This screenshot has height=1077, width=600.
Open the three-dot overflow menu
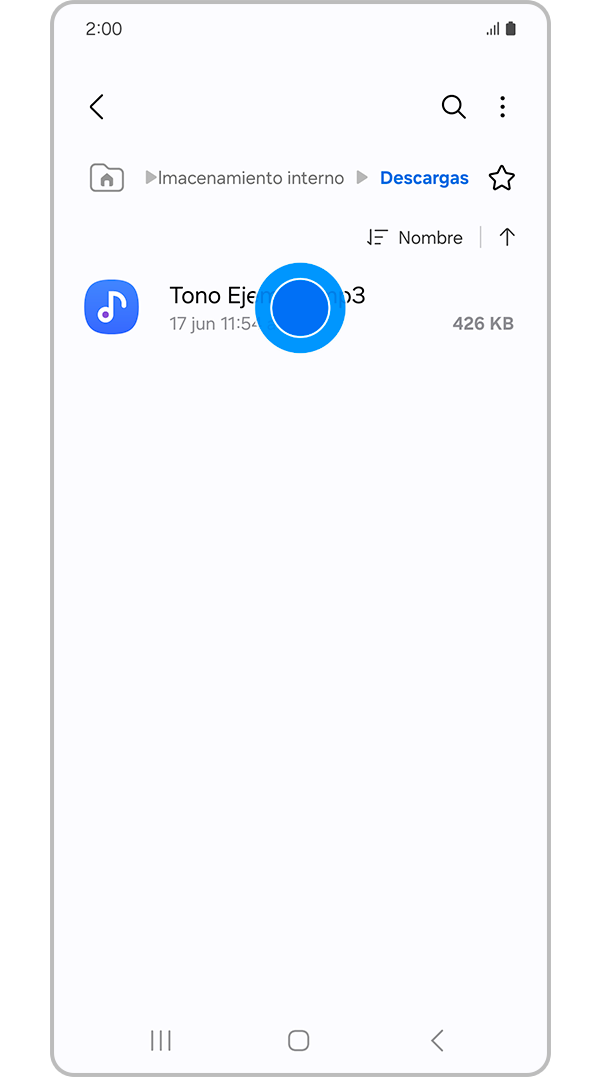pyautogui.click(x=502, y=107)
